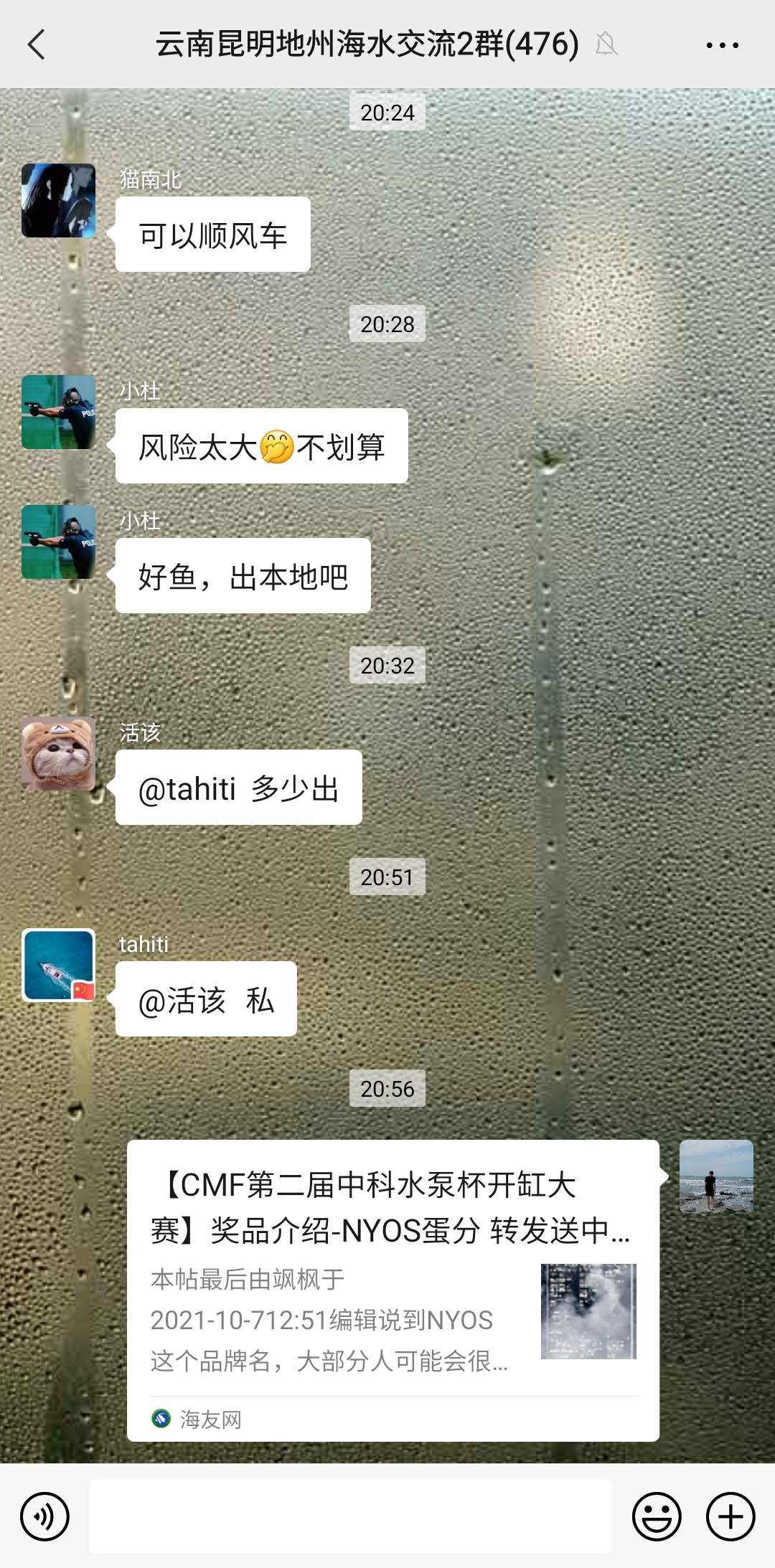Switch to voice message input

point(44,1516)
